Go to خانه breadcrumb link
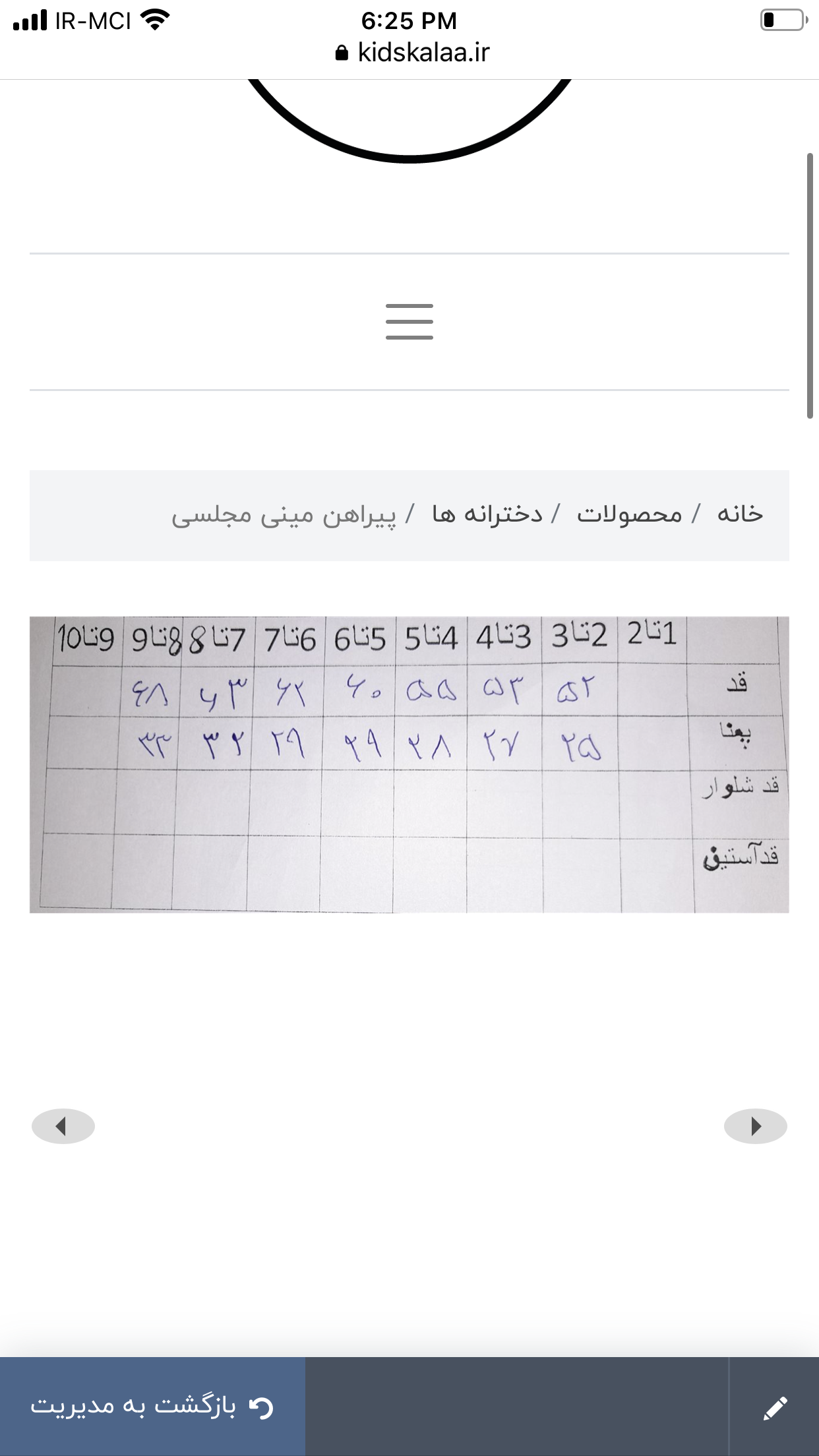The image size is (819, 1456). (x=740, y=514)
